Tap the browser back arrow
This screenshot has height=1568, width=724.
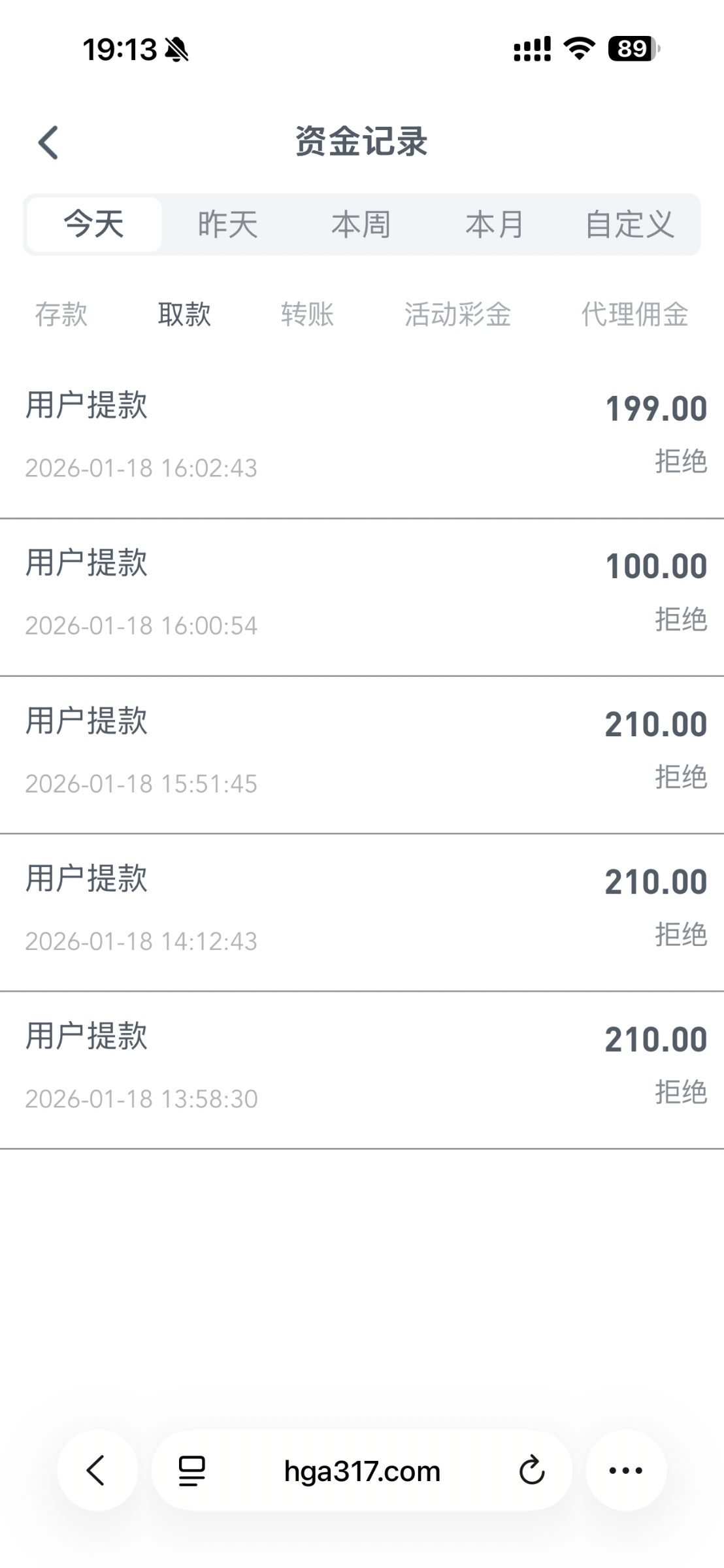coord(97,1471)
